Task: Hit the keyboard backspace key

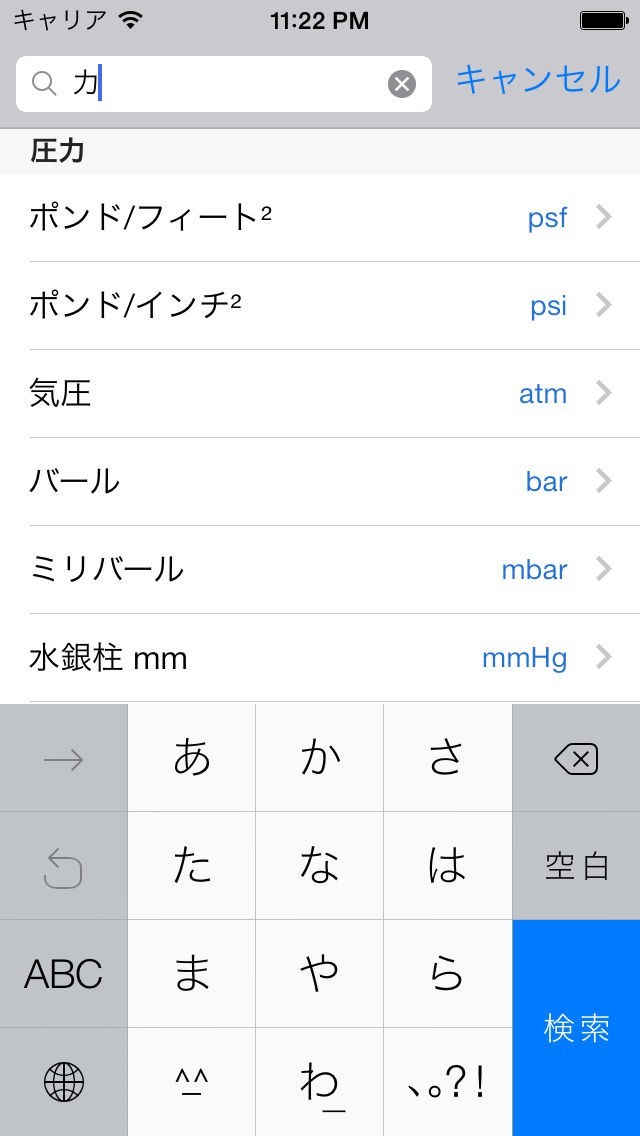Action: pos(576,760)
